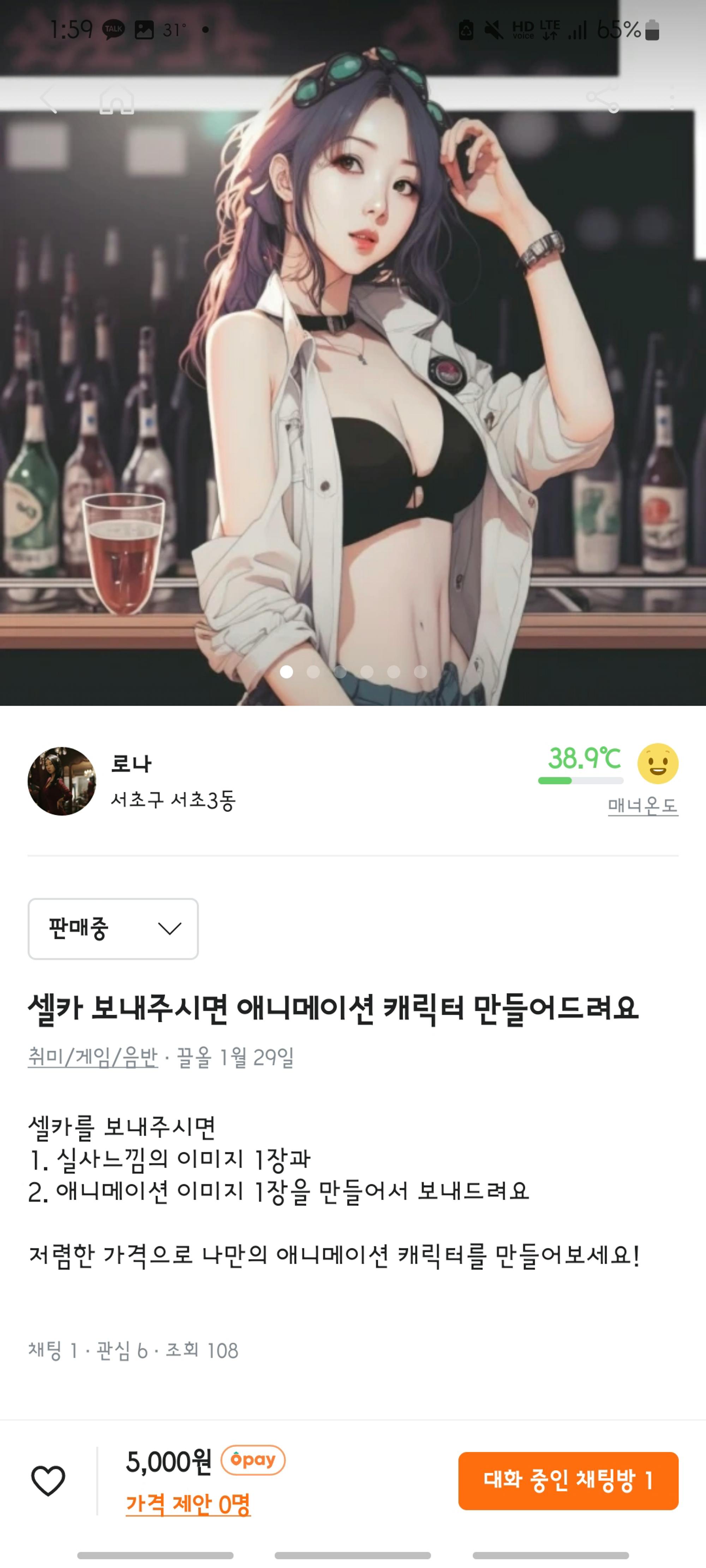Viewport: 706px width, 1568px height.
Task: Share this listing
Action: tap(603, 99)
